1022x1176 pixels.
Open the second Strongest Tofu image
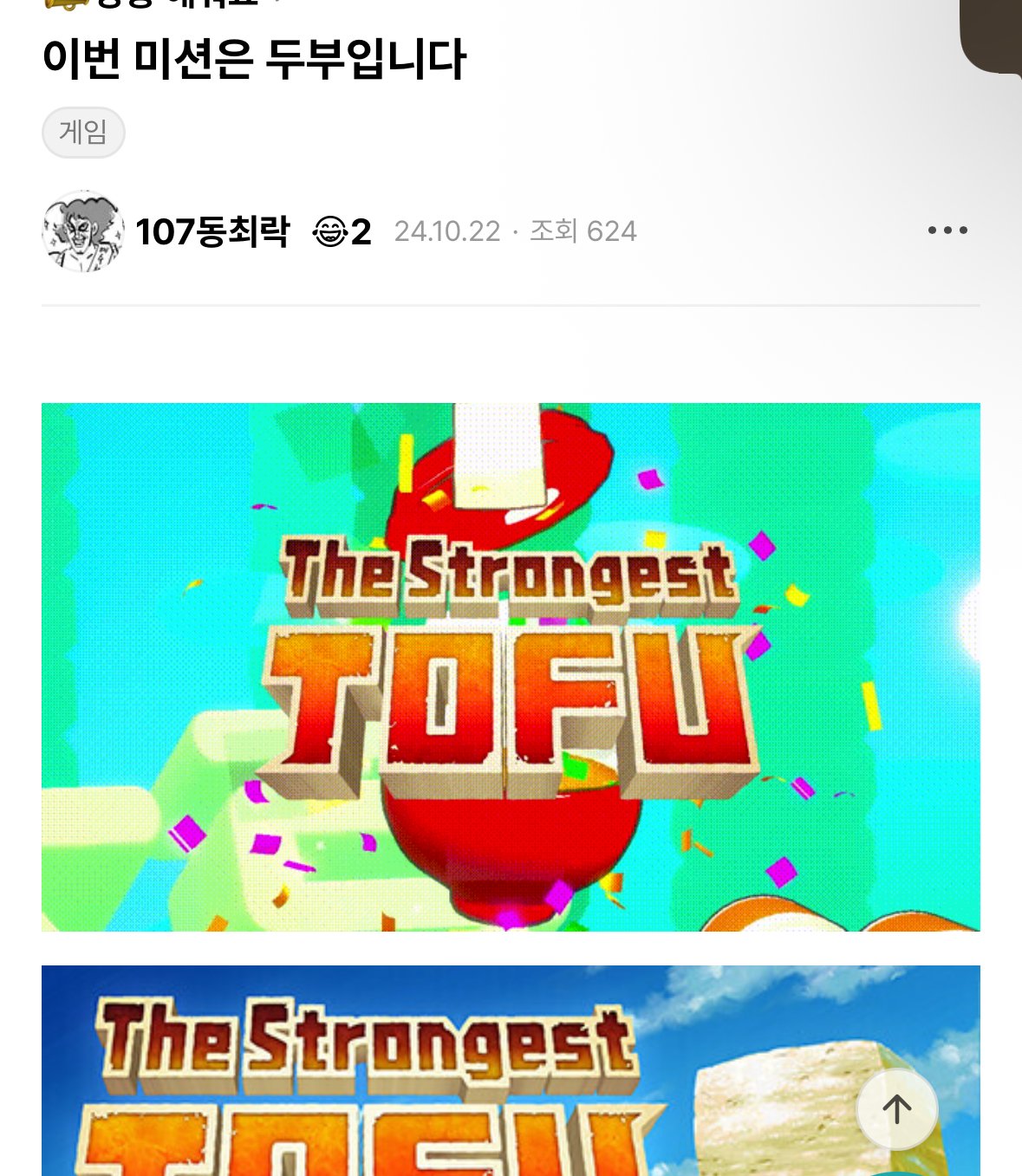point(433,1075)
